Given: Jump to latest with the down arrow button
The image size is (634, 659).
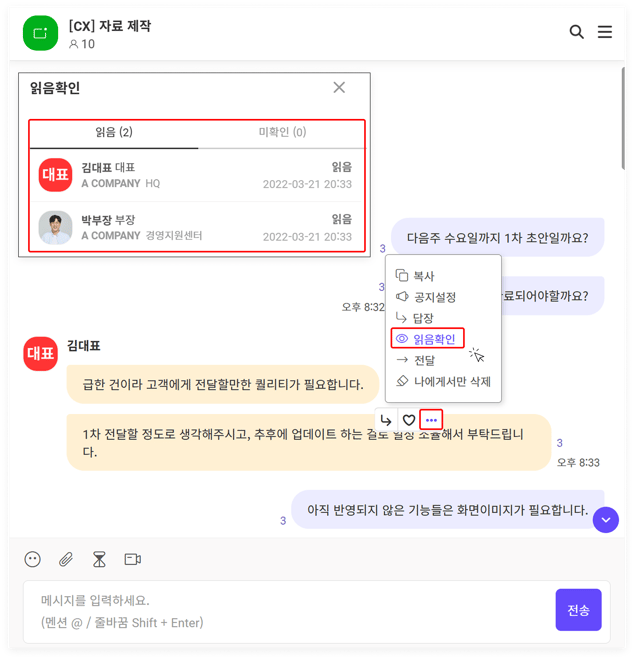Looking at the screenshot, I should point(605,520).
